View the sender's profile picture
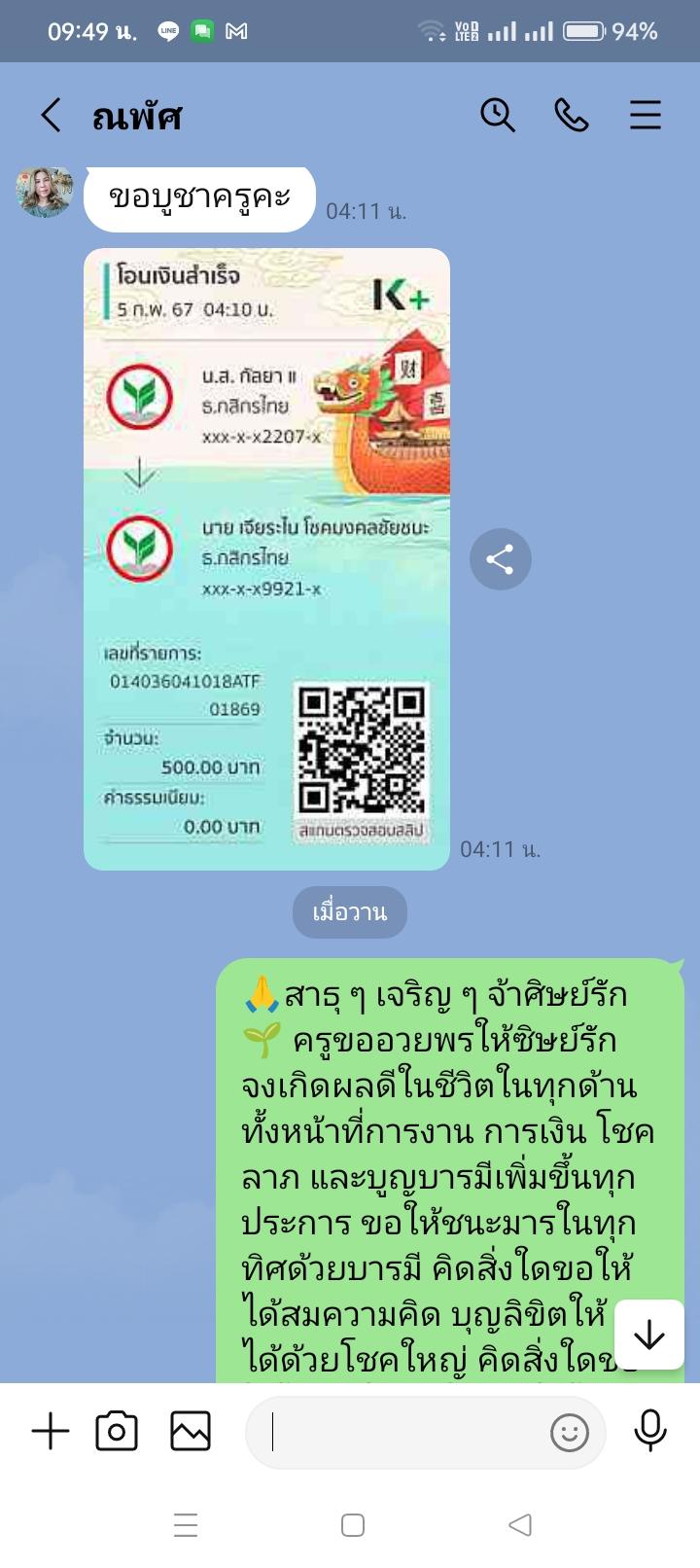The width and height of the screenshot is (700, 1568). click(x=45, y=192)
